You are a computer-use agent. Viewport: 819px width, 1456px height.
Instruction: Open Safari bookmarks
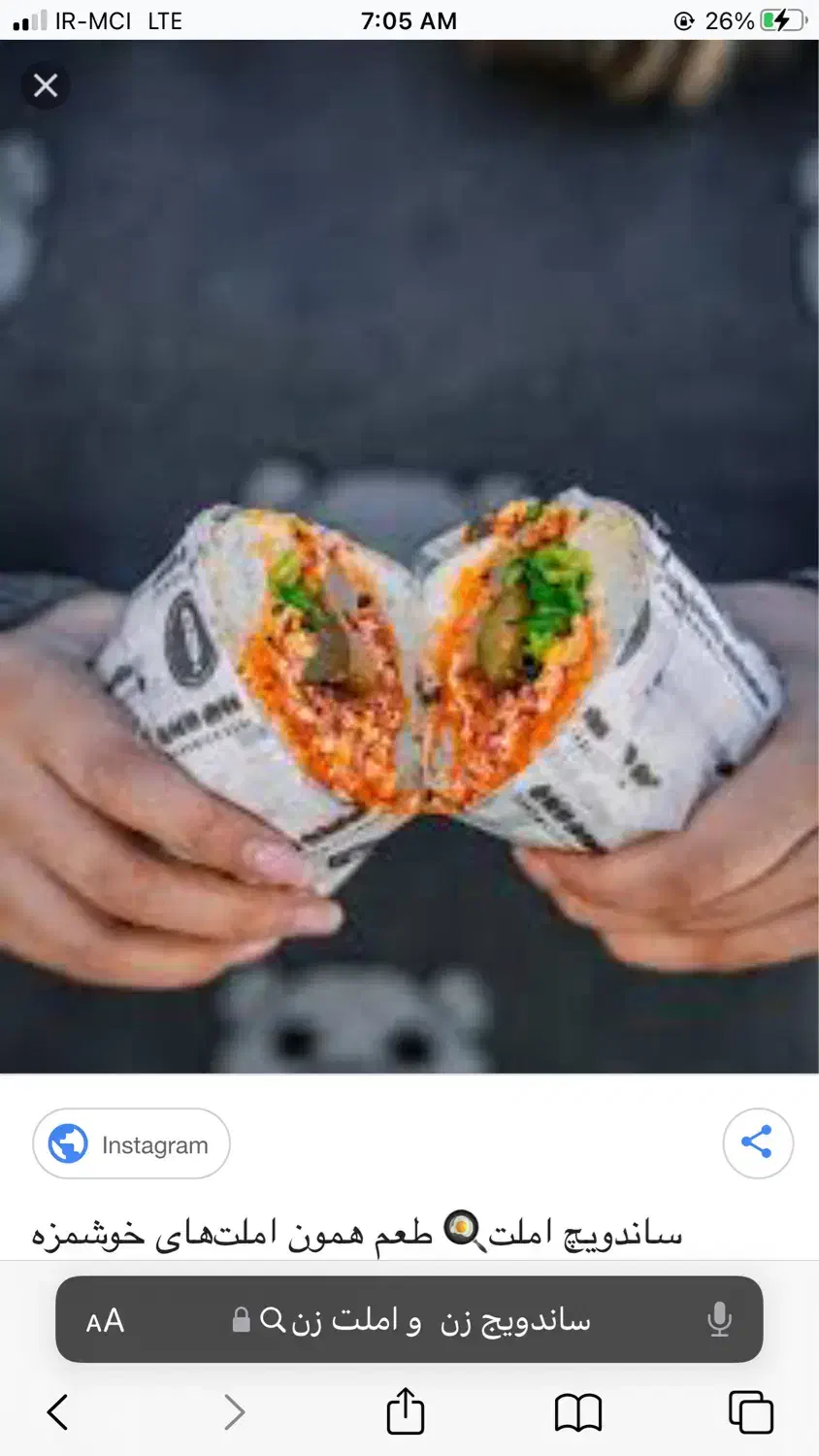click(x=578, y=1412)
